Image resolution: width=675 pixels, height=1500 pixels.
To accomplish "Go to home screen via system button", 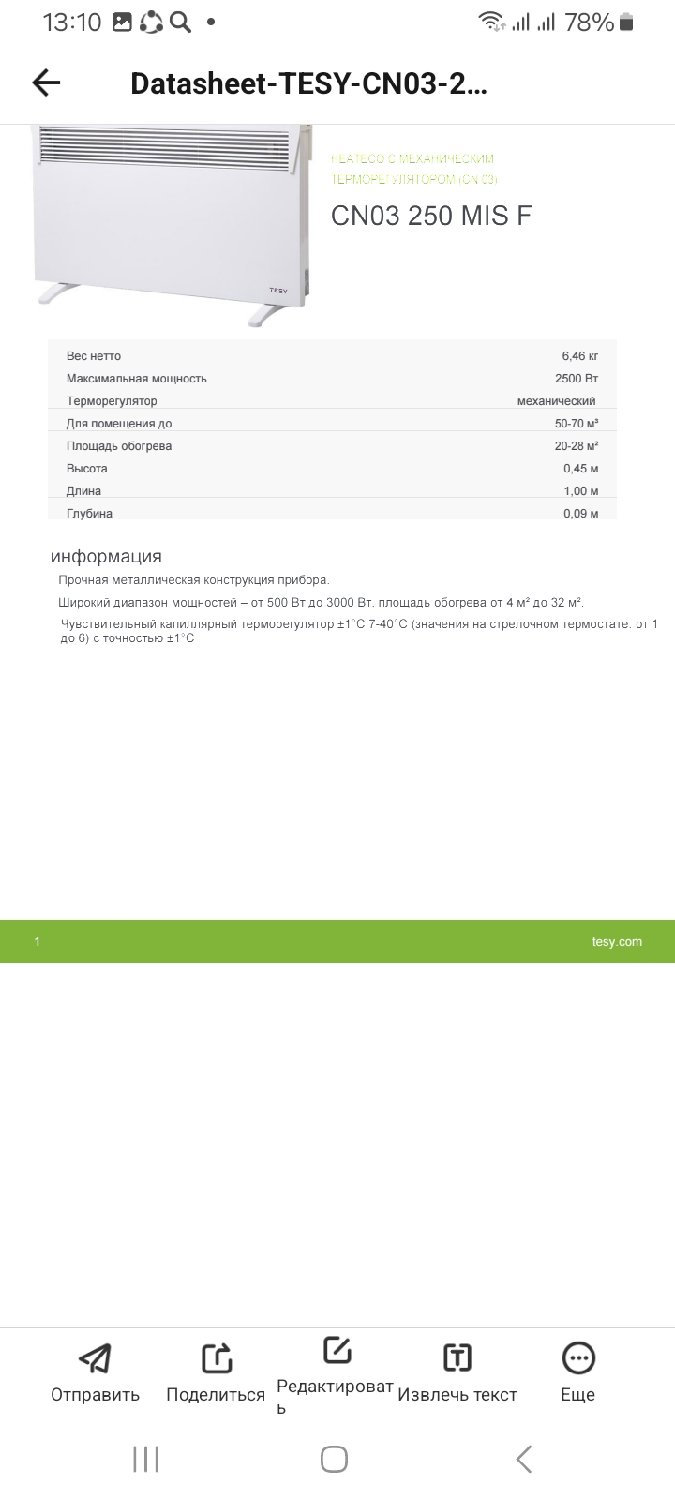I will pos(334,1459).
